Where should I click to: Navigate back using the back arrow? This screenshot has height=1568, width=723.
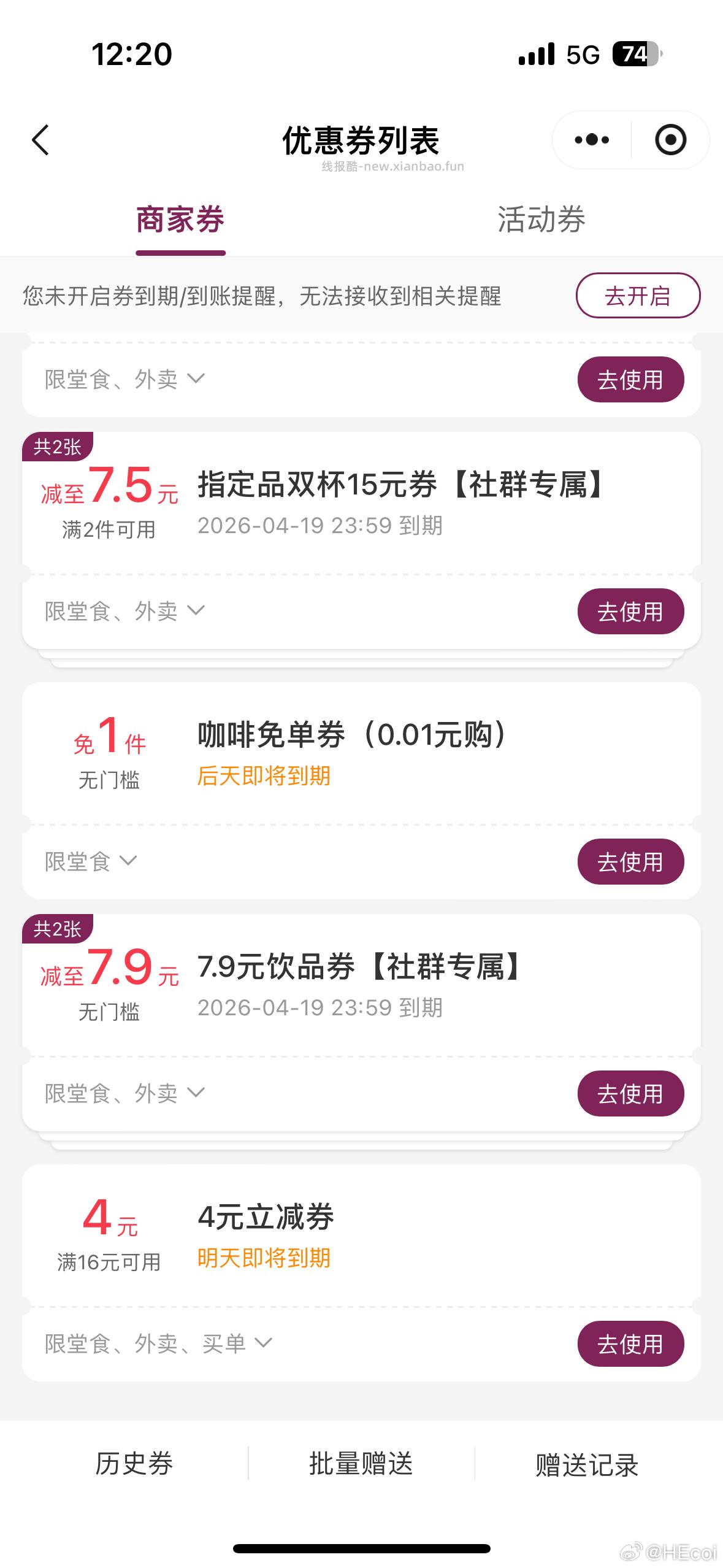click(40, 140)
